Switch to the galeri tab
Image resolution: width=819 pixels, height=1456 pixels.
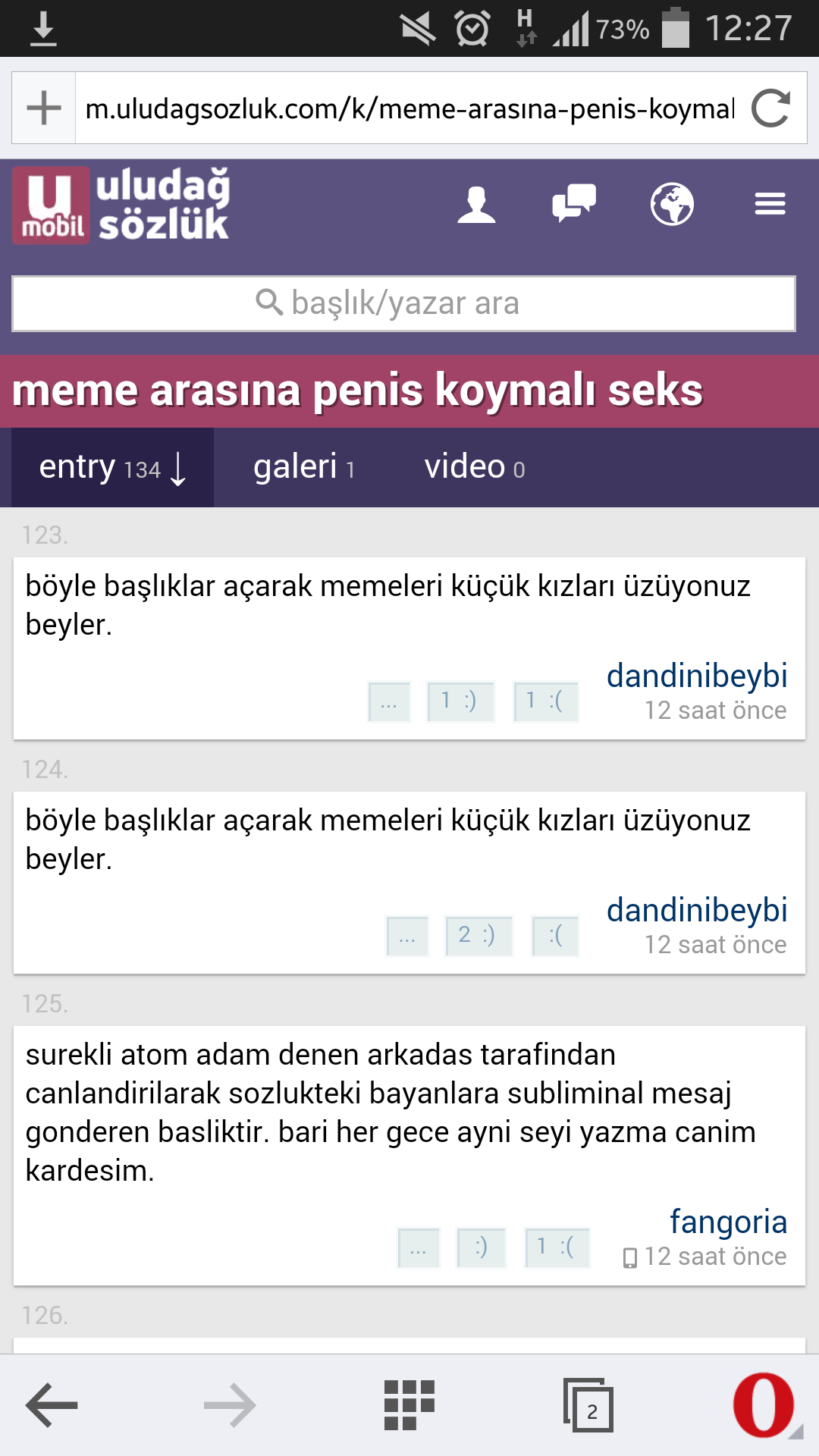pos(303,467)
